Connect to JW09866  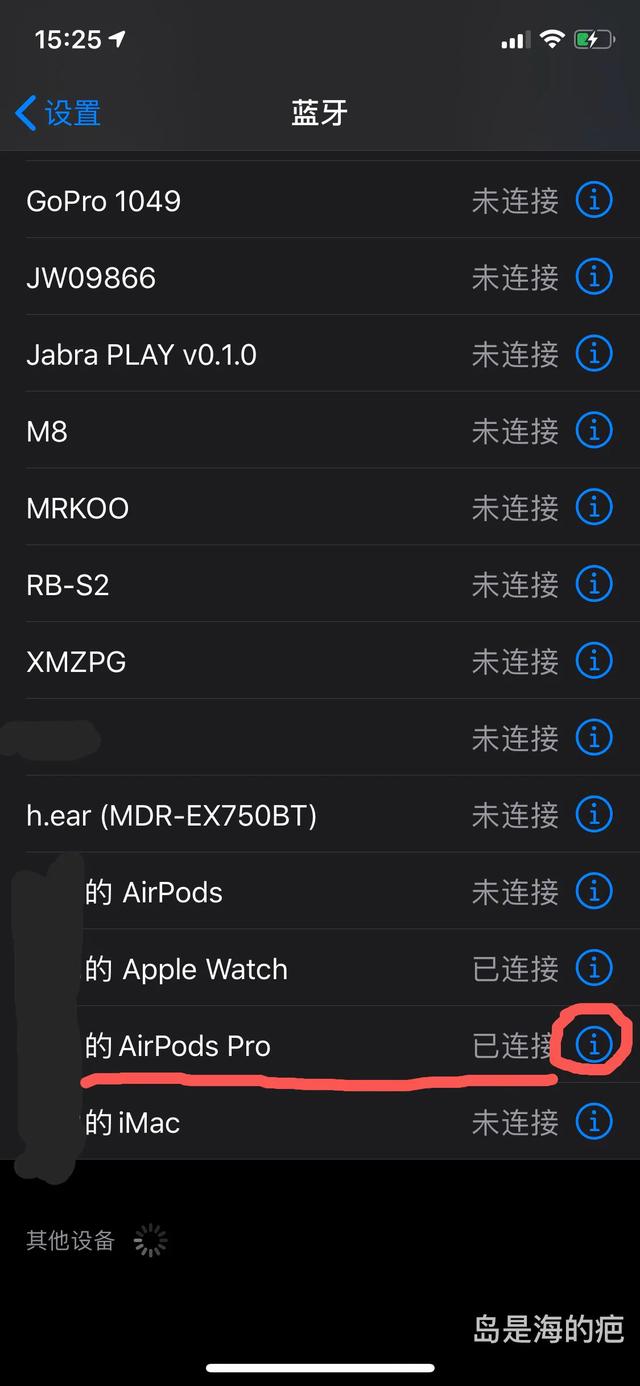(x=250, y=277)
